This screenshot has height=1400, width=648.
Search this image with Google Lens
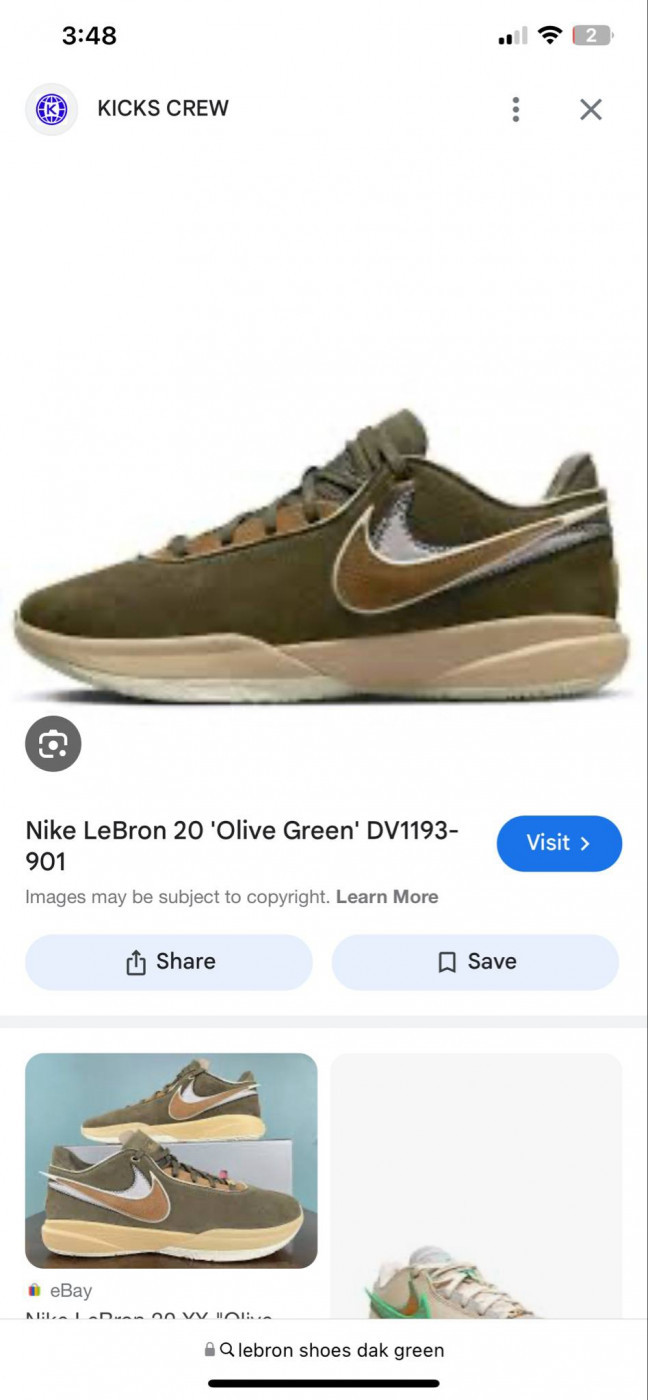click(53, 744)
